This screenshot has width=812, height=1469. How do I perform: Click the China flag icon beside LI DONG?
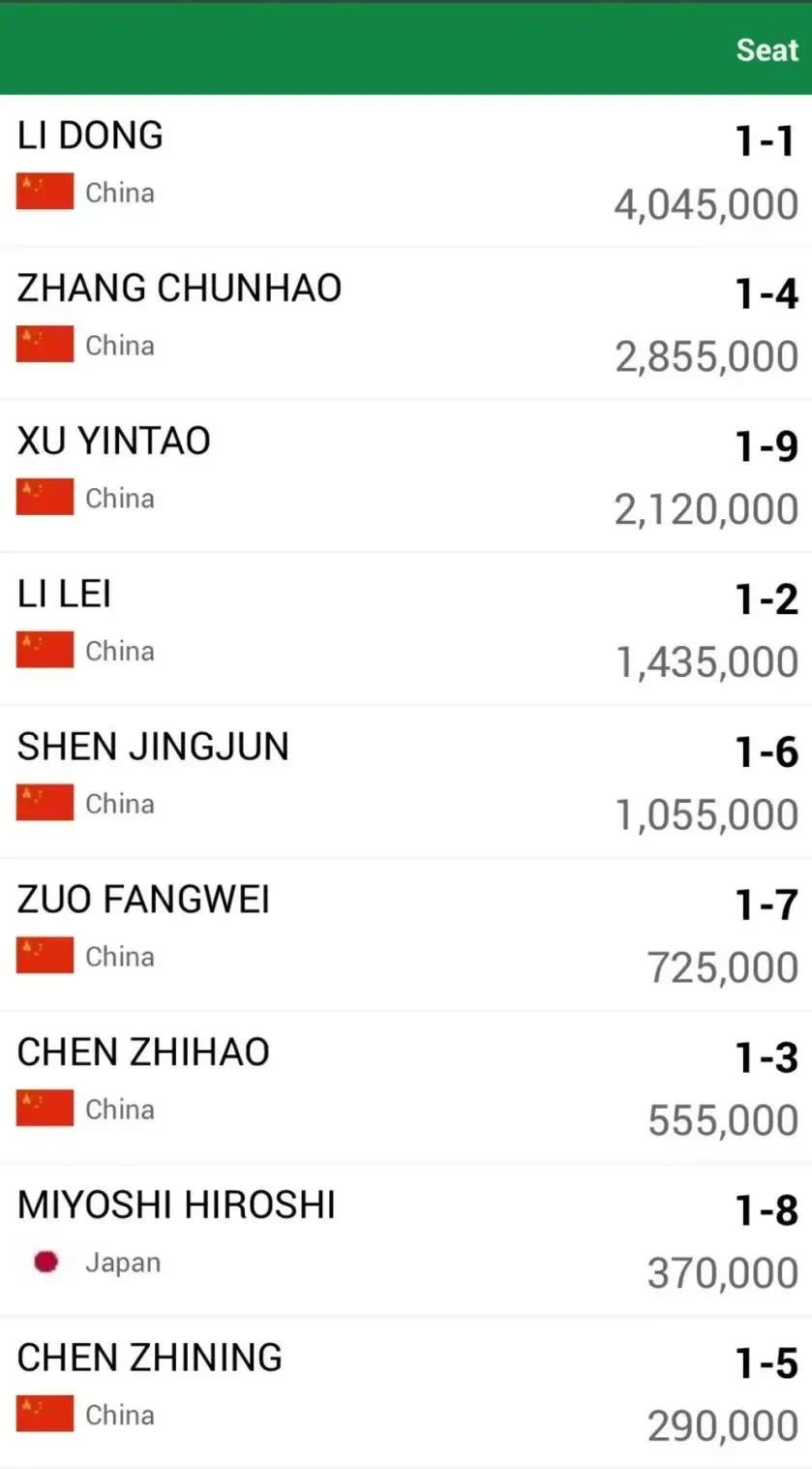click(45, 190)
